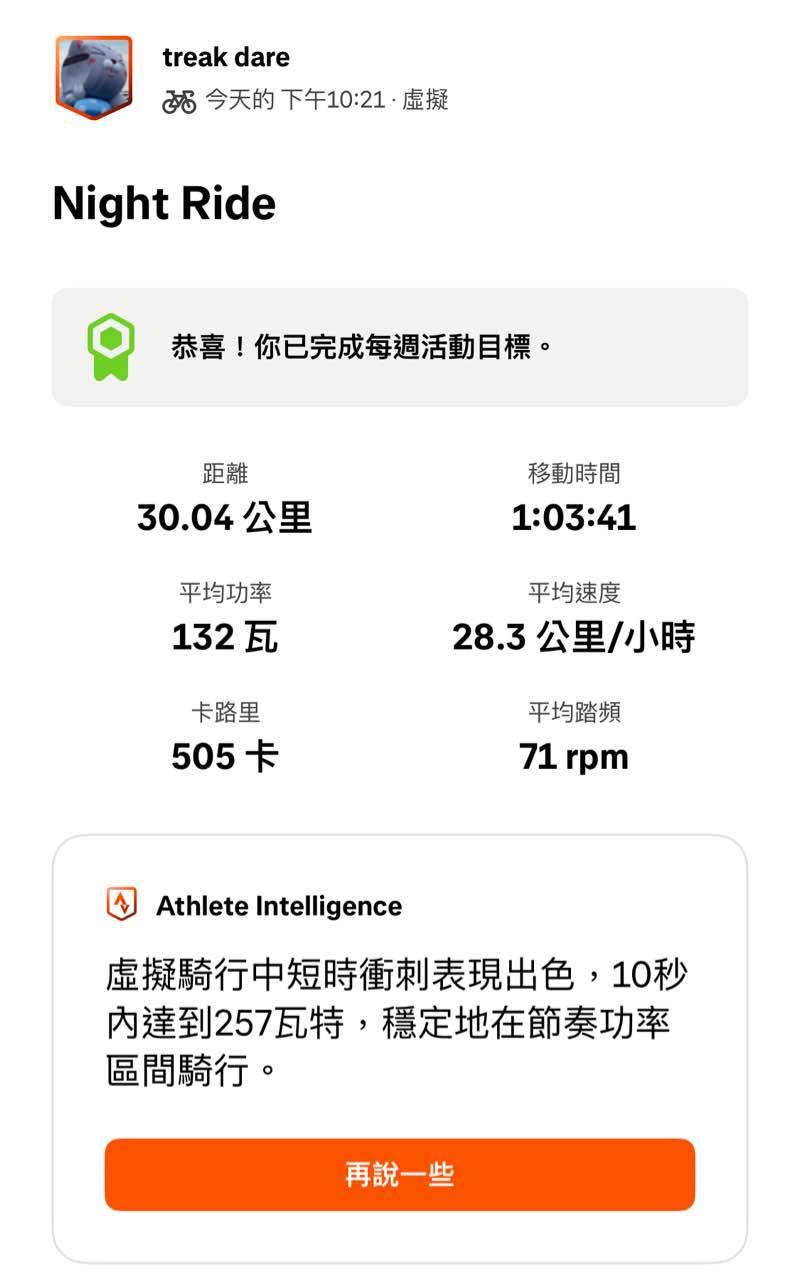Open treak dare's profile avatar
The height and width of the screenshot is (1279, 800).
(93, 77)
